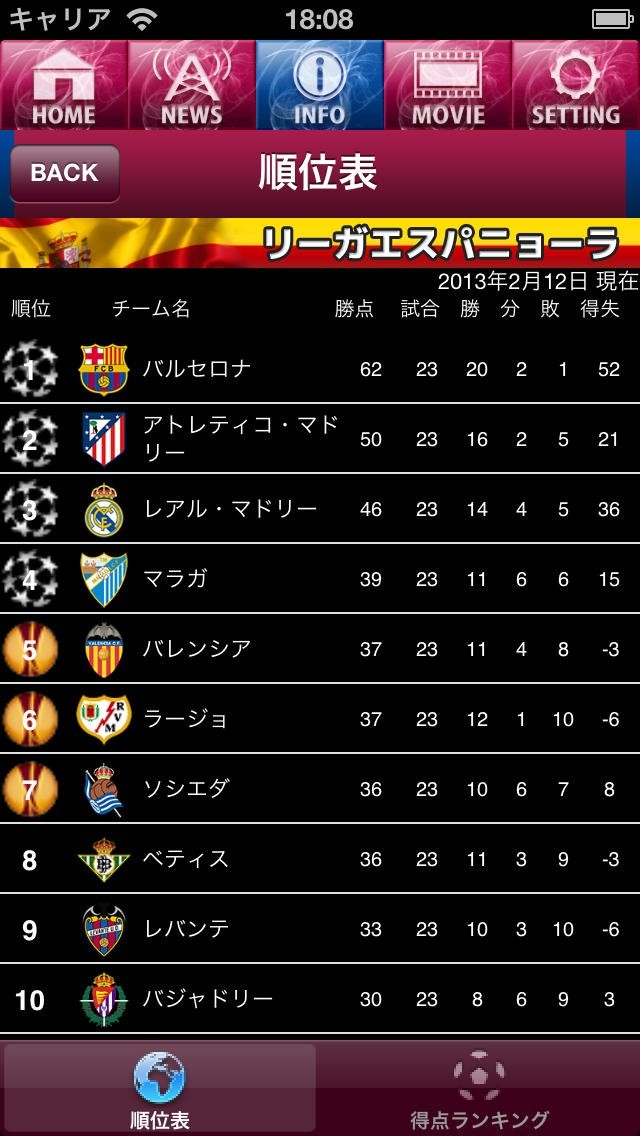Switch to 得点ランキング tab
The width and height of the screenshot is (640, 1136).
coord(480,1089)
